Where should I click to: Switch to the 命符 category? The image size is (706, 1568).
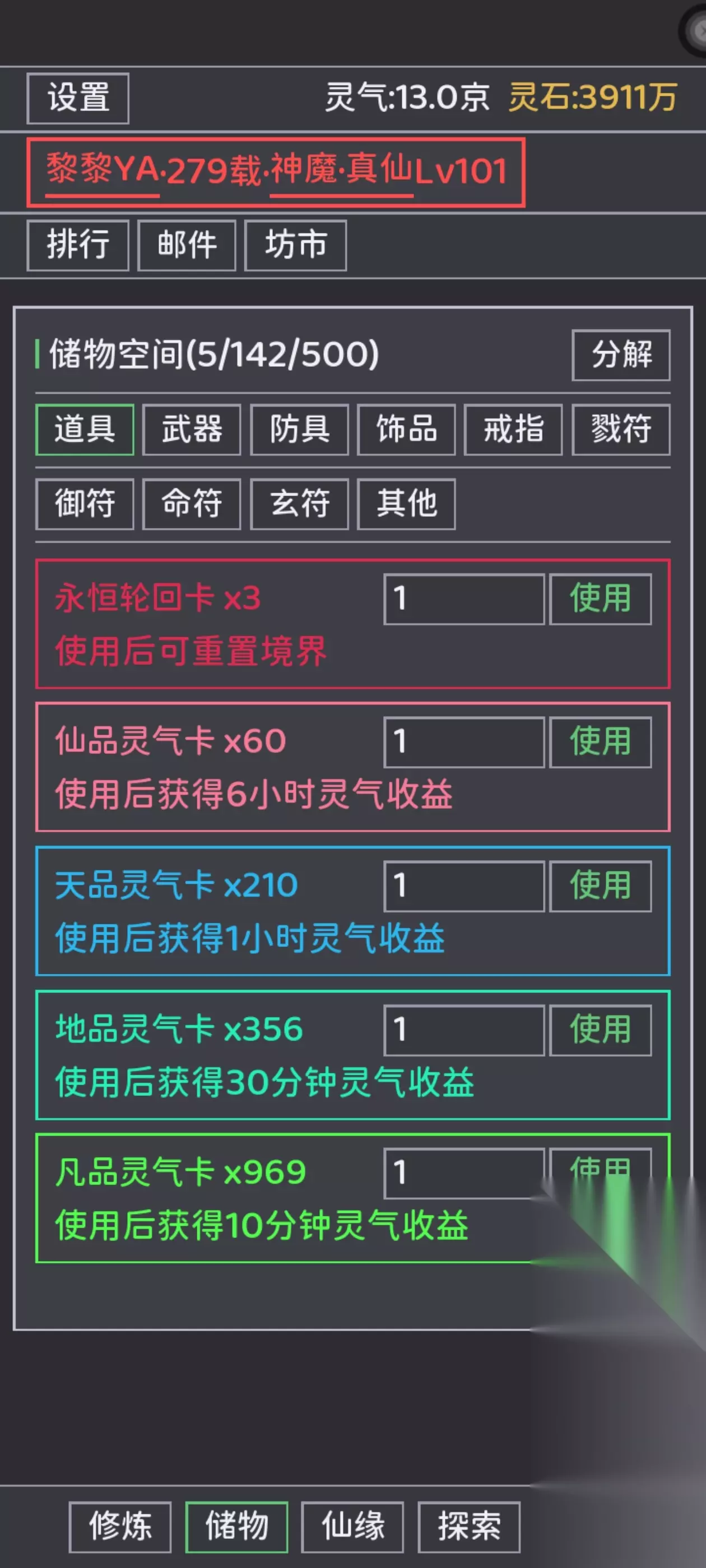(x=192, y=504)
